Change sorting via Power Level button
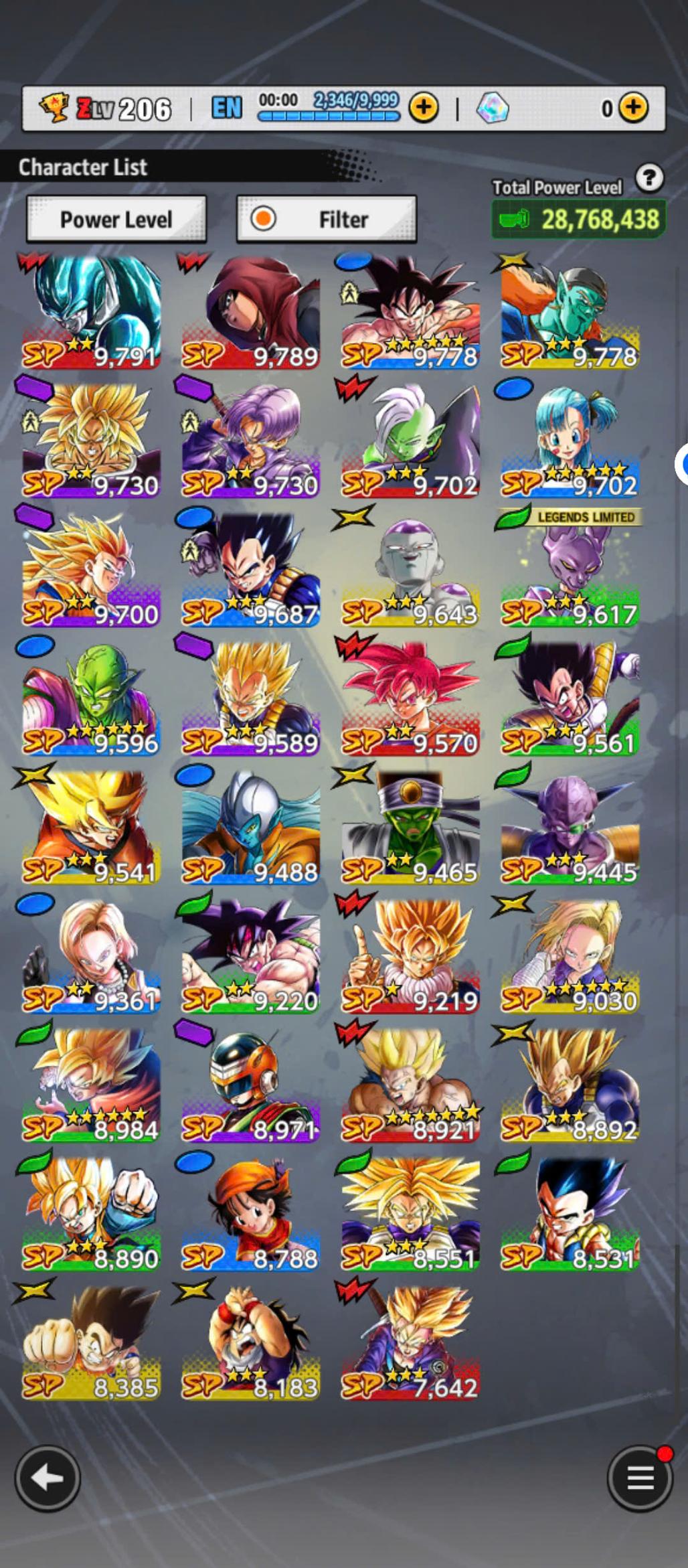This screenshot has width=688, height=1568. pyautogui.click(x=116, y=219)
